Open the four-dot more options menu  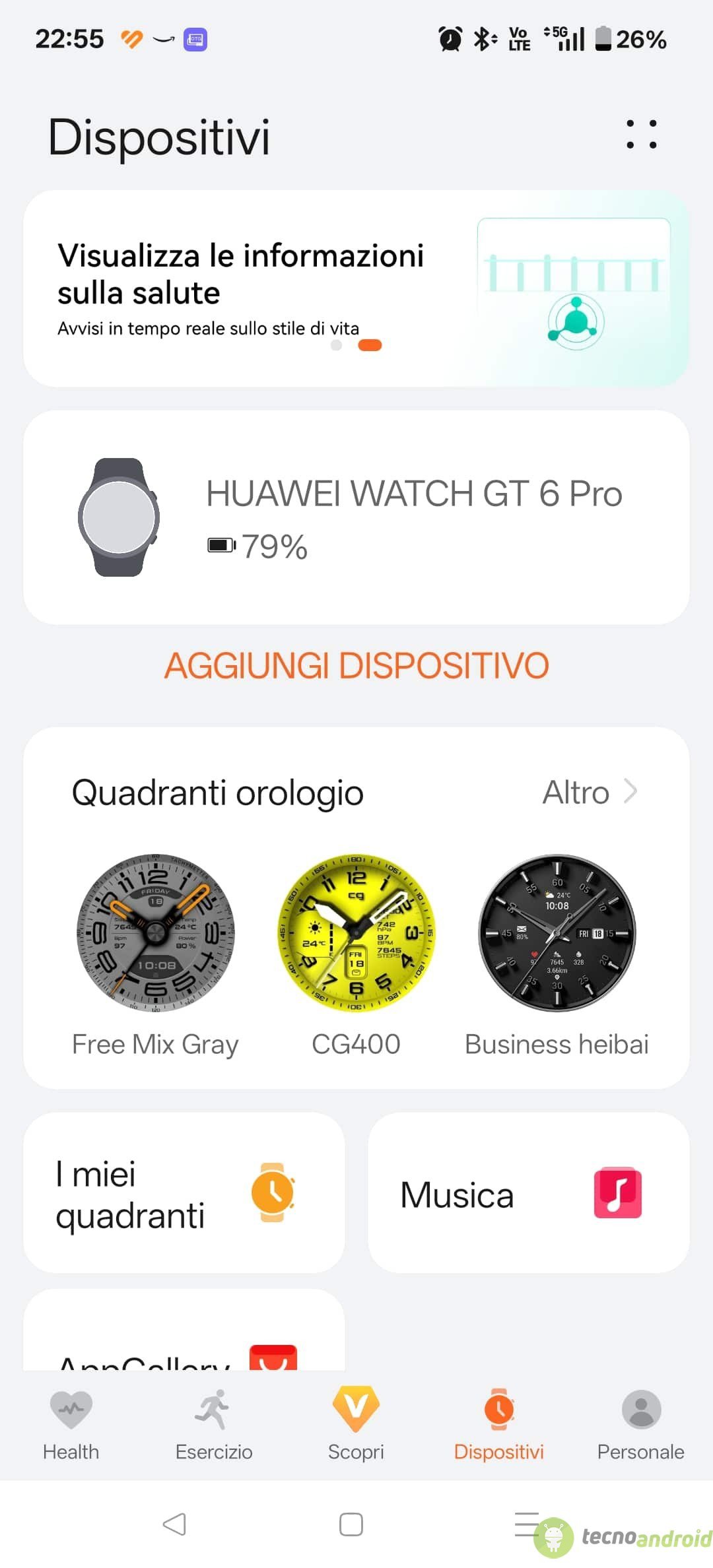641,134
